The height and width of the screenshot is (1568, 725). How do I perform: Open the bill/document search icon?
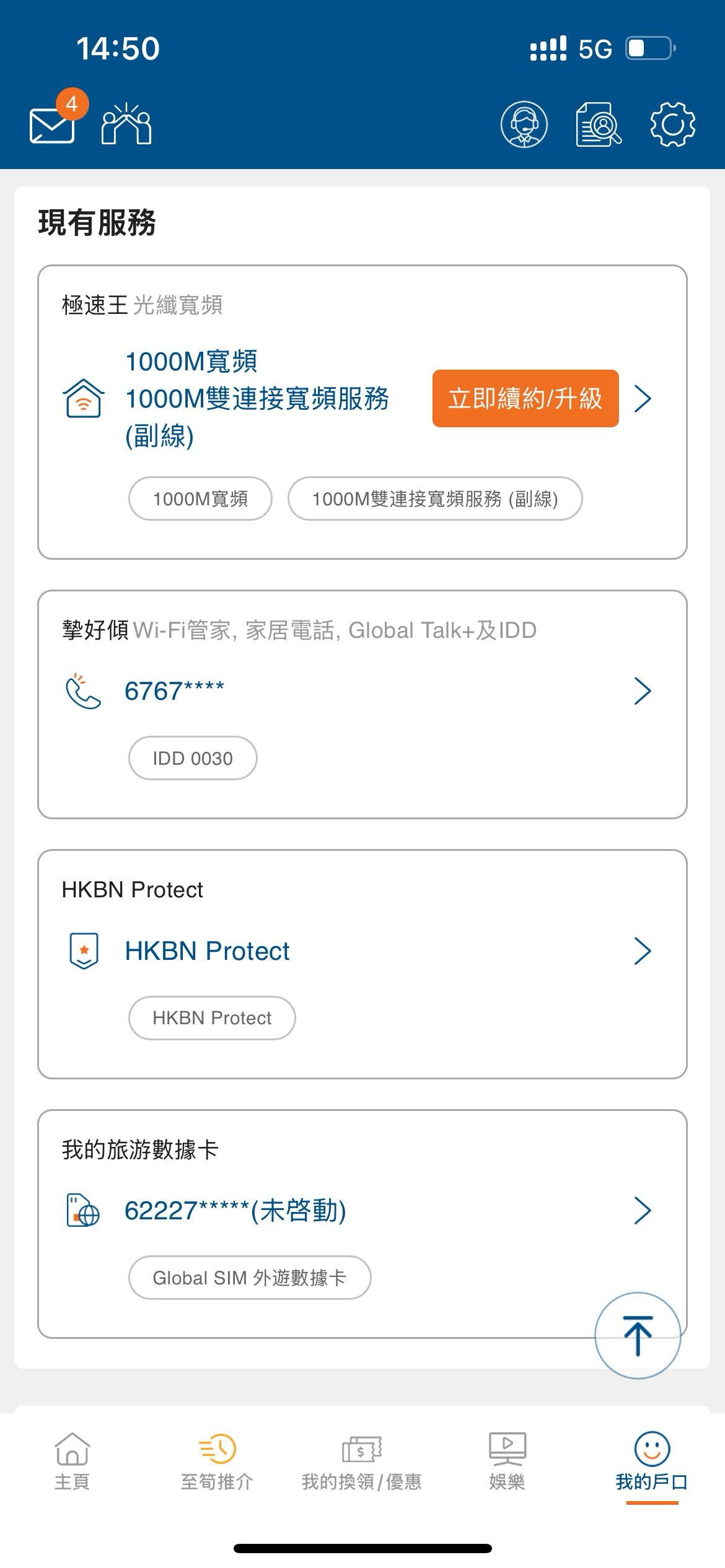tap(597, 124)
